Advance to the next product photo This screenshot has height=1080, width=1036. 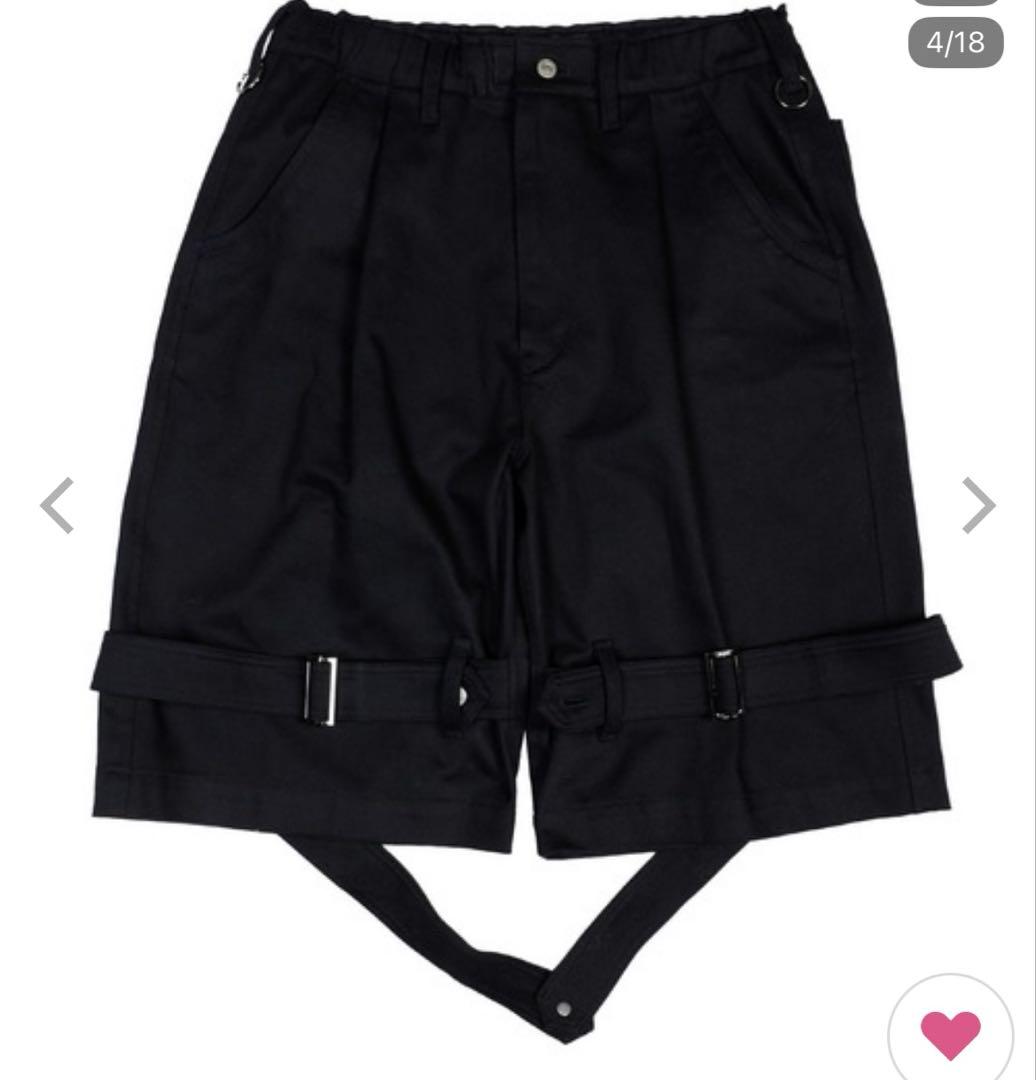[978, 506]
